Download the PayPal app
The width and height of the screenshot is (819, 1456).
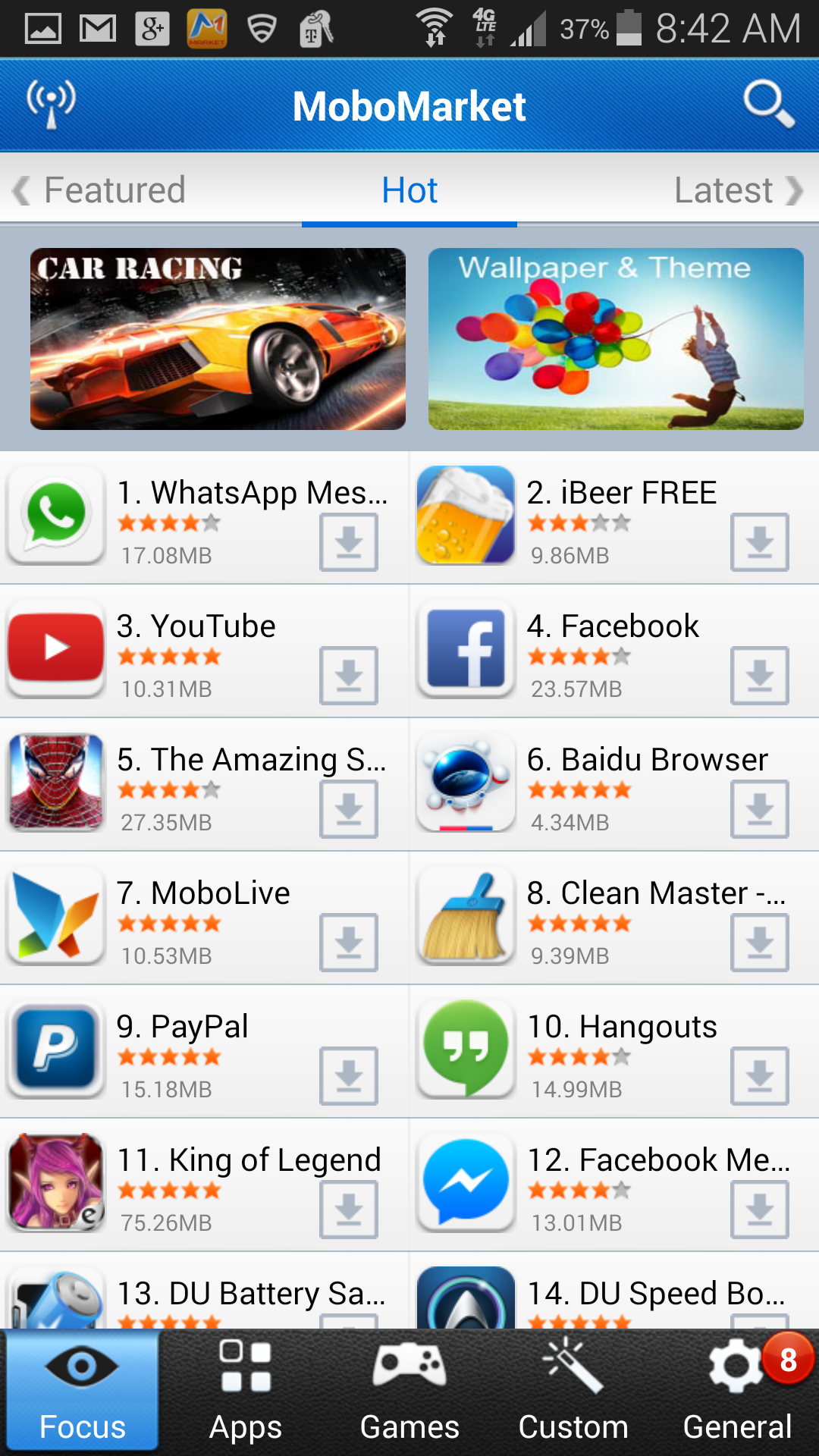click(x=349, y=1076)
